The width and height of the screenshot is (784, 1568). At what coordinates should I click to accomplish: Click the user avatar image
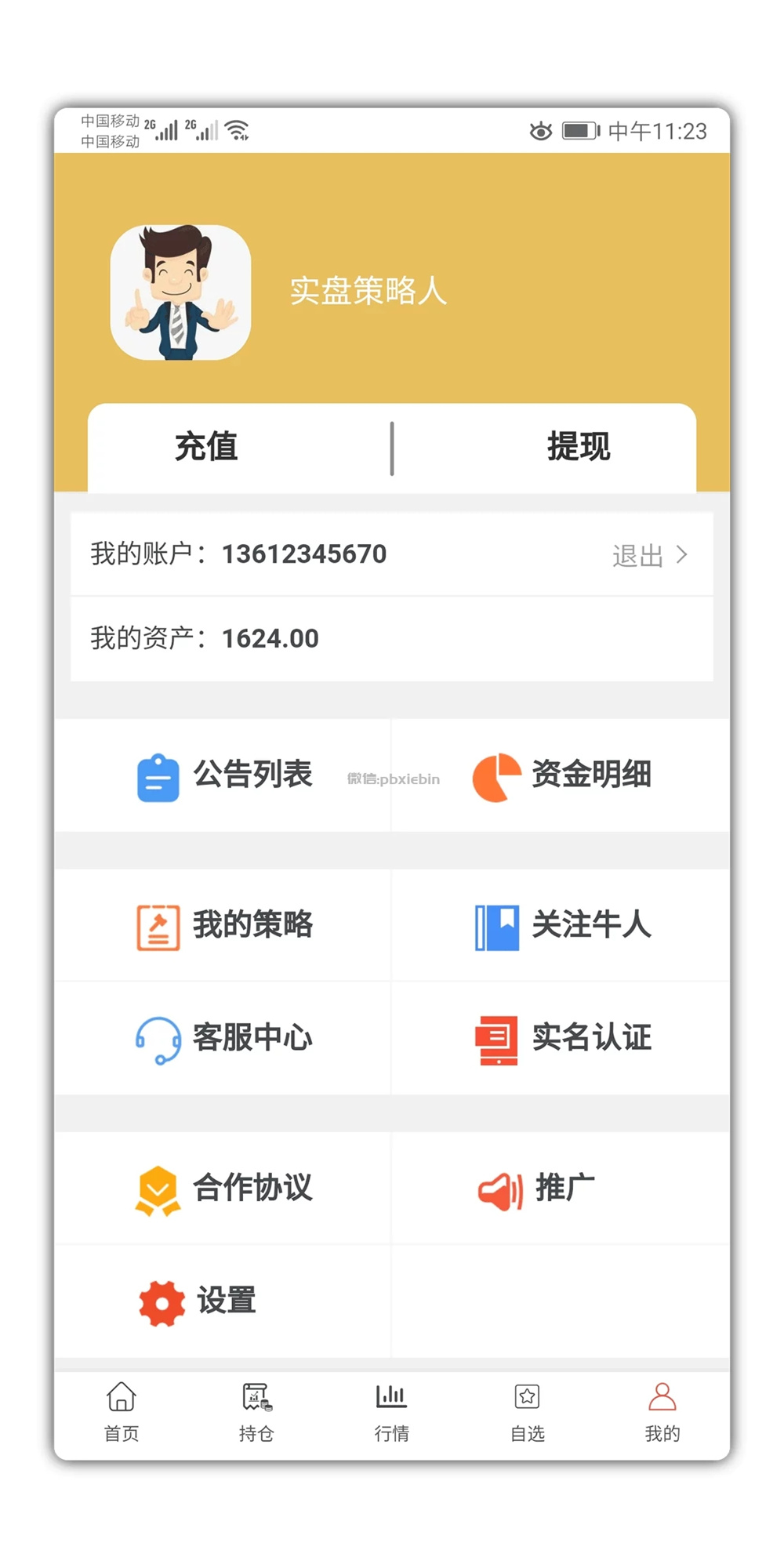click(x=180, y=292)
